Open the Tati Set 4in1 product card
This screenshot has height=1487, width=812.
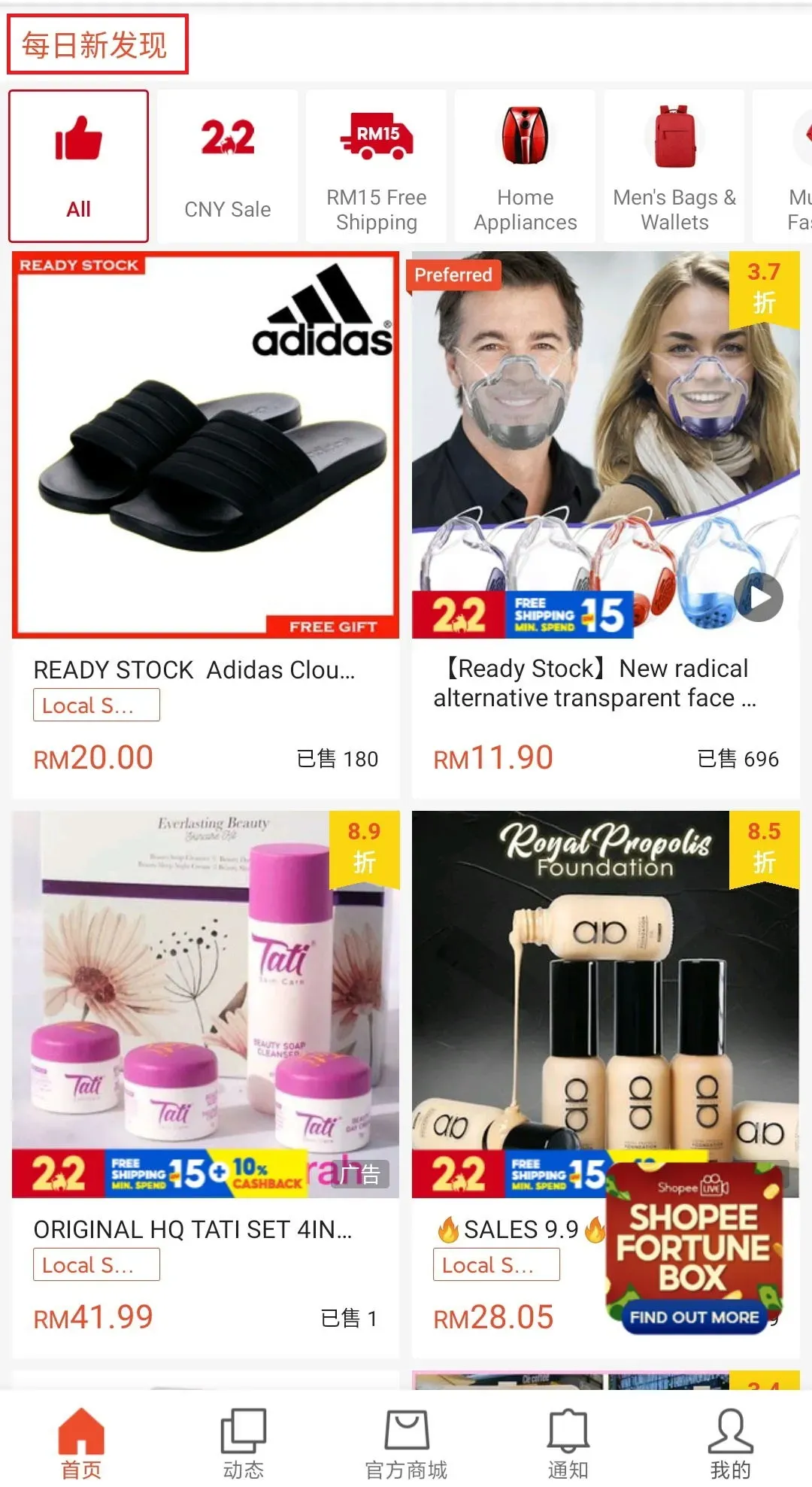(x=205, y=1084)
